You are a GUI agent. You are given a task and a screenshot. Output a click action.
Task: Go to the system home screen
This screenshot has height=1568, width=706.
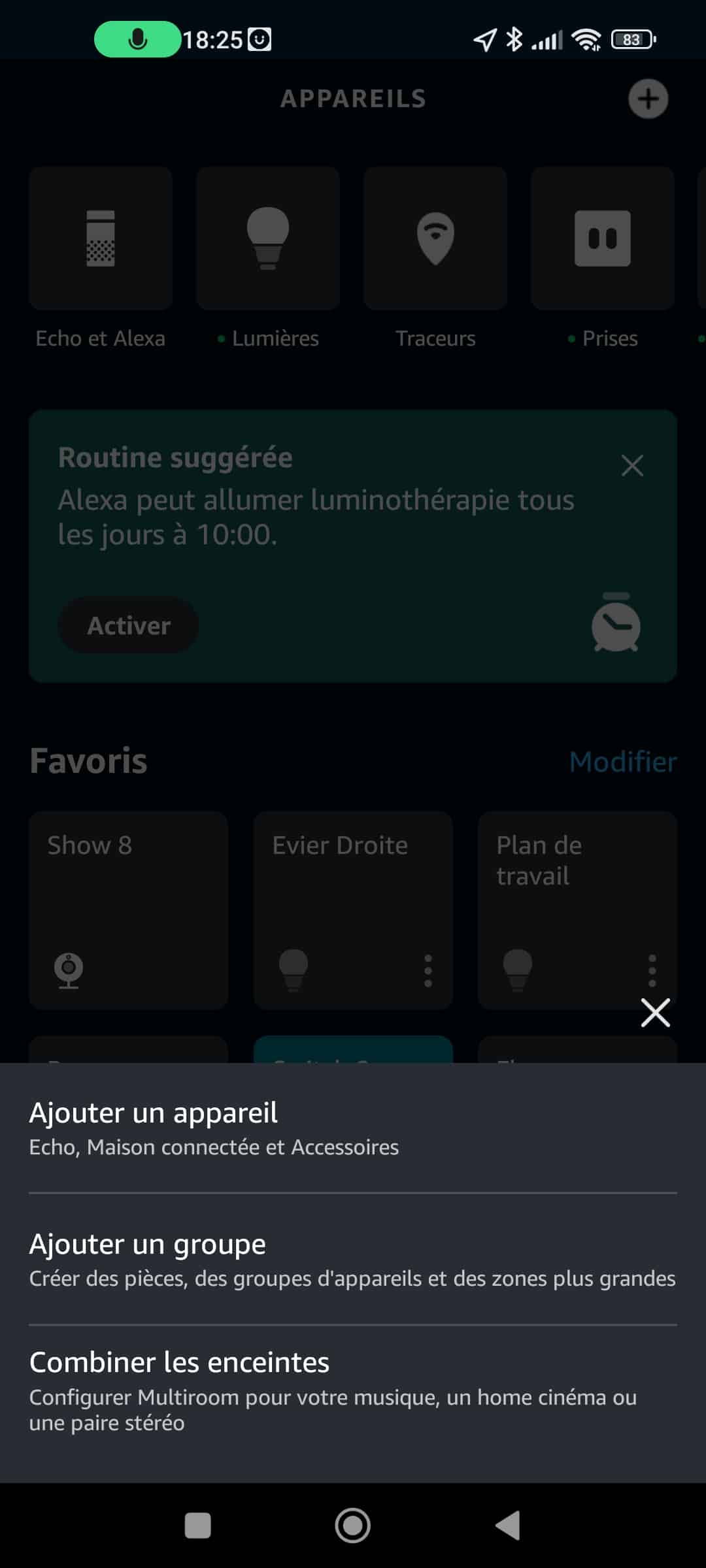pos(352,1526)
